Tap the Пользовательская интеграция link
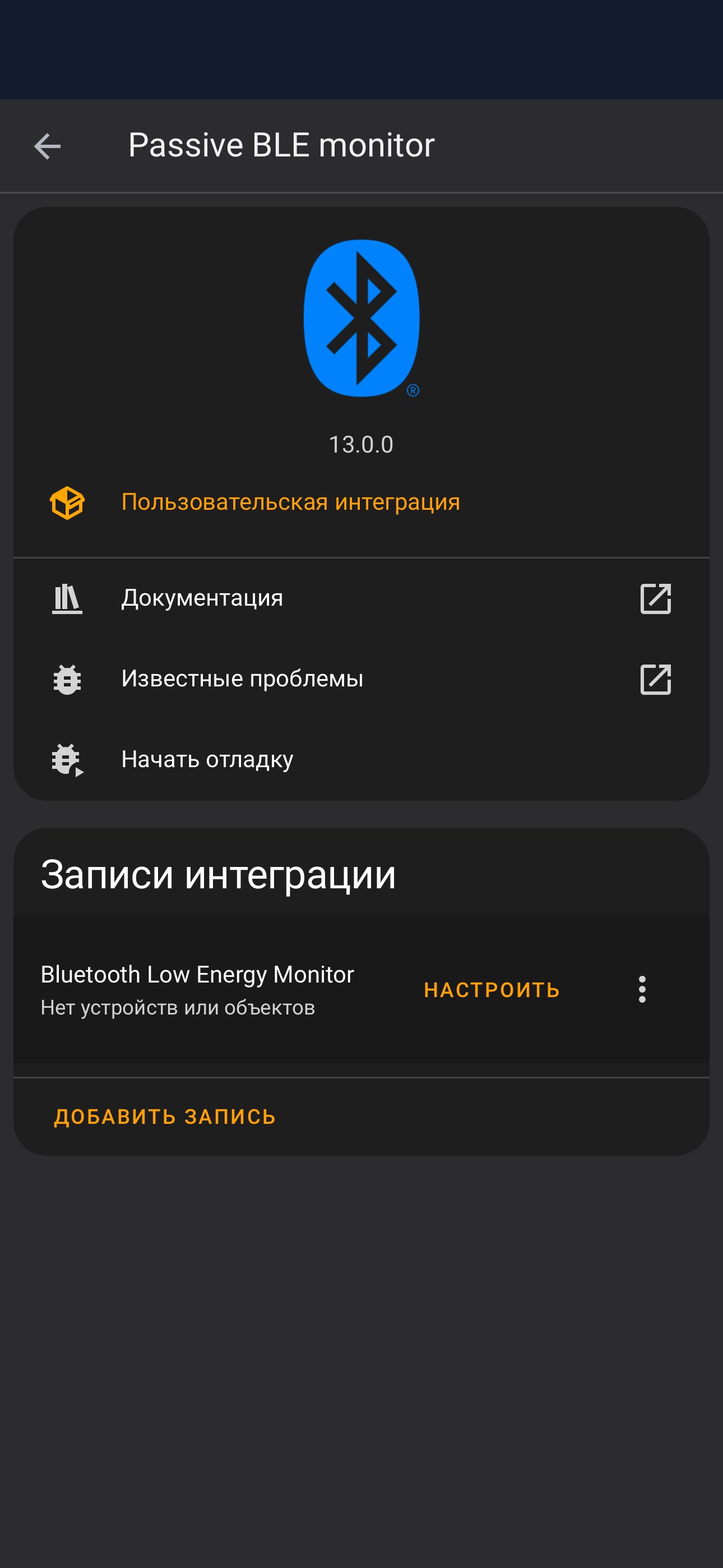Screen dimensions: 723x1568 291,503
